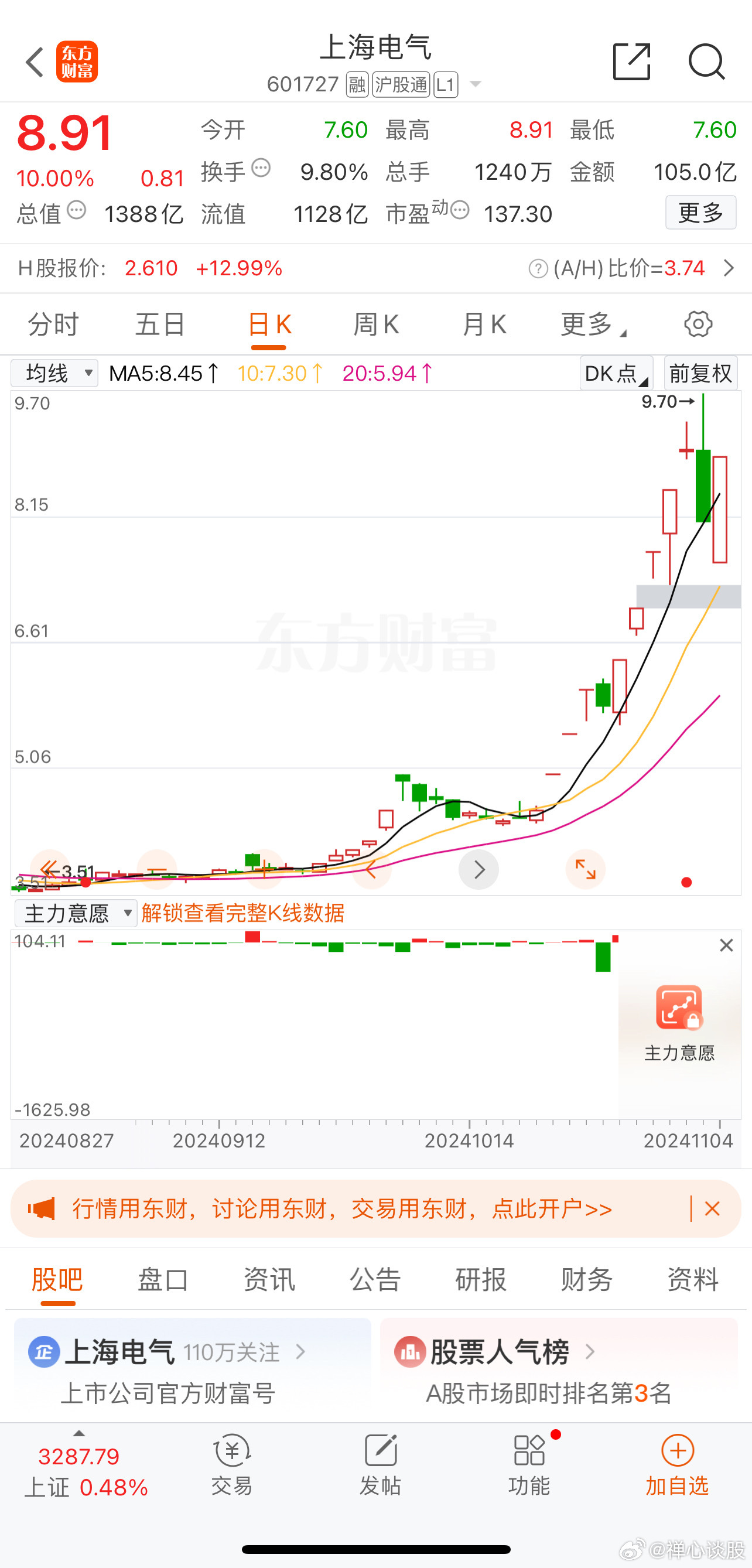Tap 更多 button beside stock metrics
752x1568 pixels.
click(x=701, y=213)
